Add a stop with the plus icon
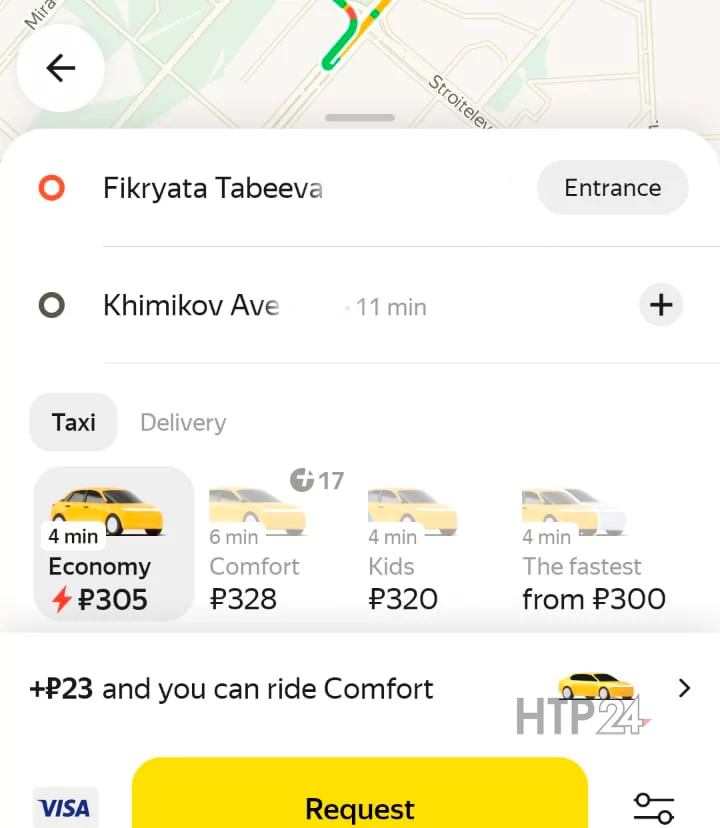The image size is (720, 828). click(661, 305)
